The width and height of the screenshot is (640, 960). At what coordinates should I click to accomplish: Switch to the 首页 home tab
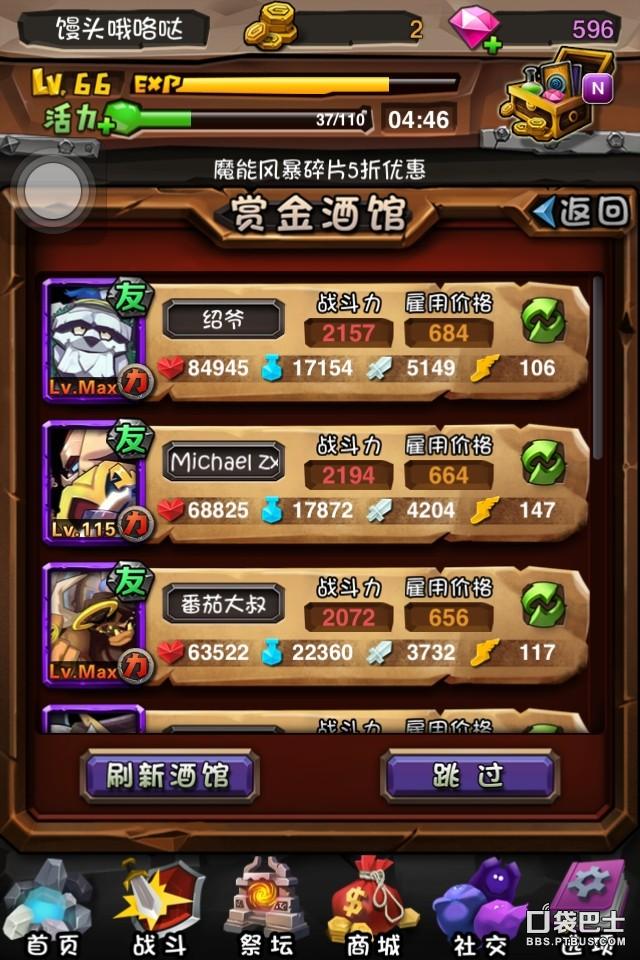point(50,907)
